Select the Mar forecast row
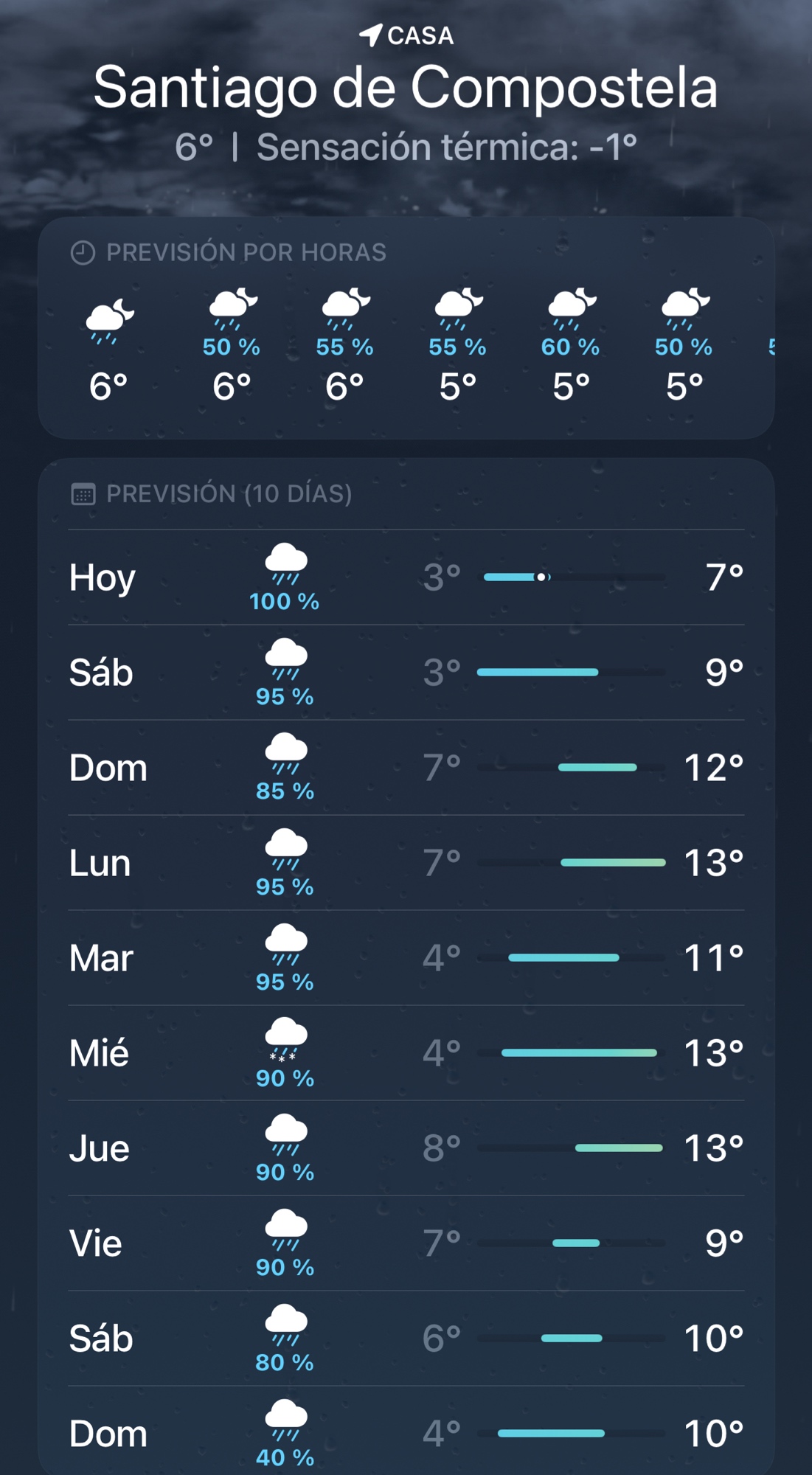 [x=406, y=958]
